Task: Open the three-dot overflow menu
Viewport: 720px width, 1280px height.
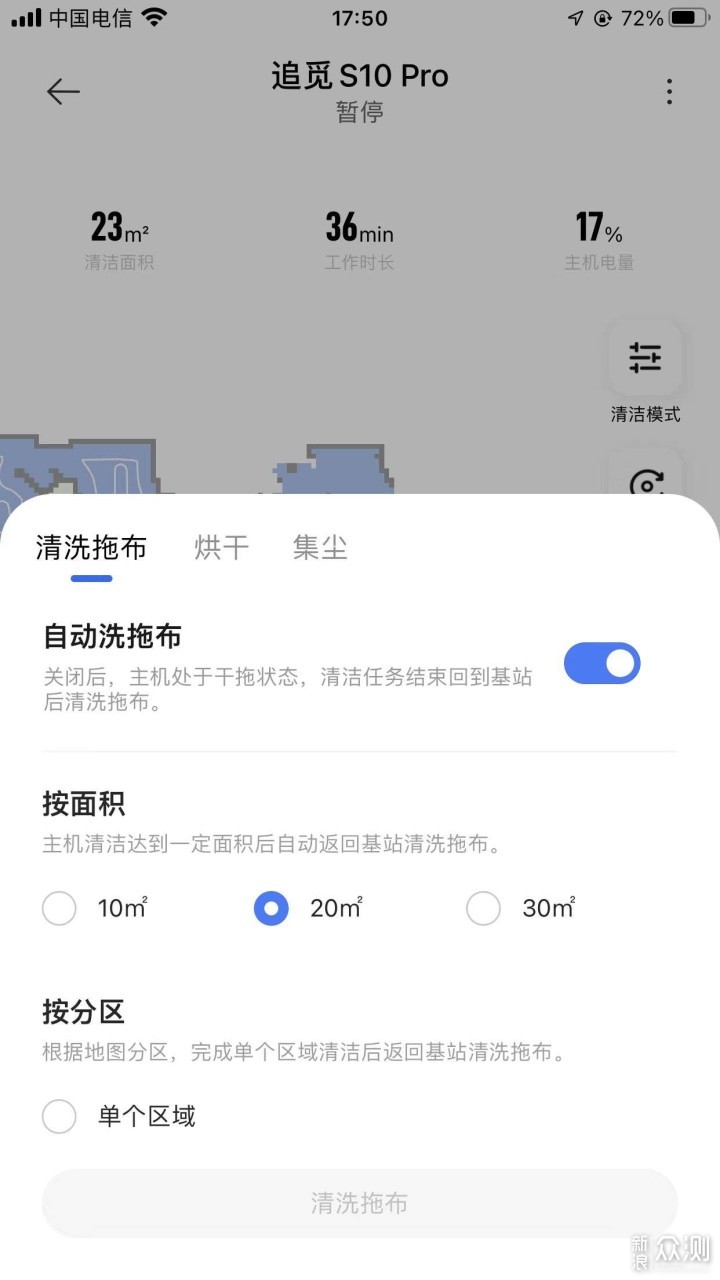Action: point(669,92)
